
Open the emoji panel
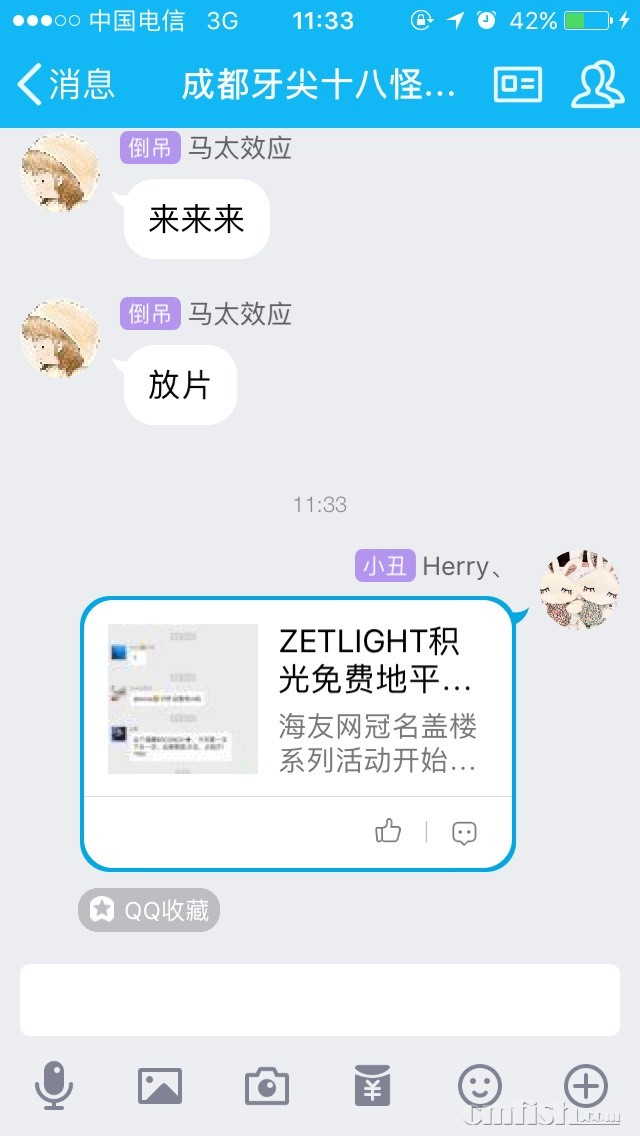coord(480,1085)
